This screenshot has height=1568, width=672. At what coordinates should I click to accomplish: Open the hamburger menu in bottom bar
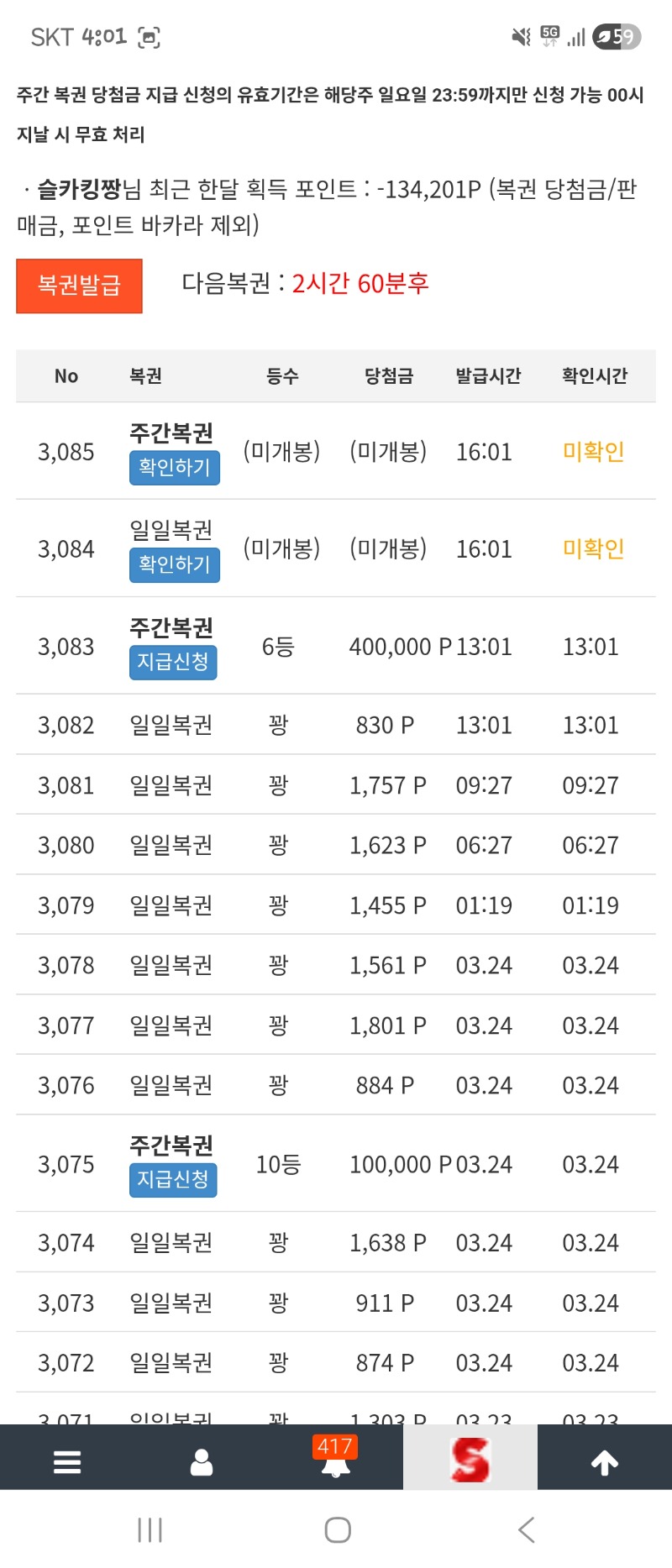point(67,1462)
